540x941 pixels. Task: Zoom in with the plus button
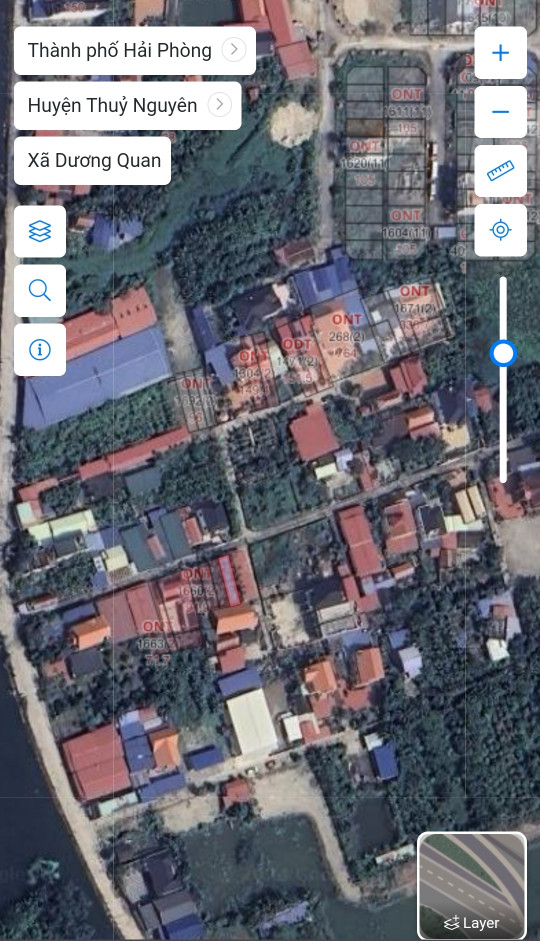(500, 53)
